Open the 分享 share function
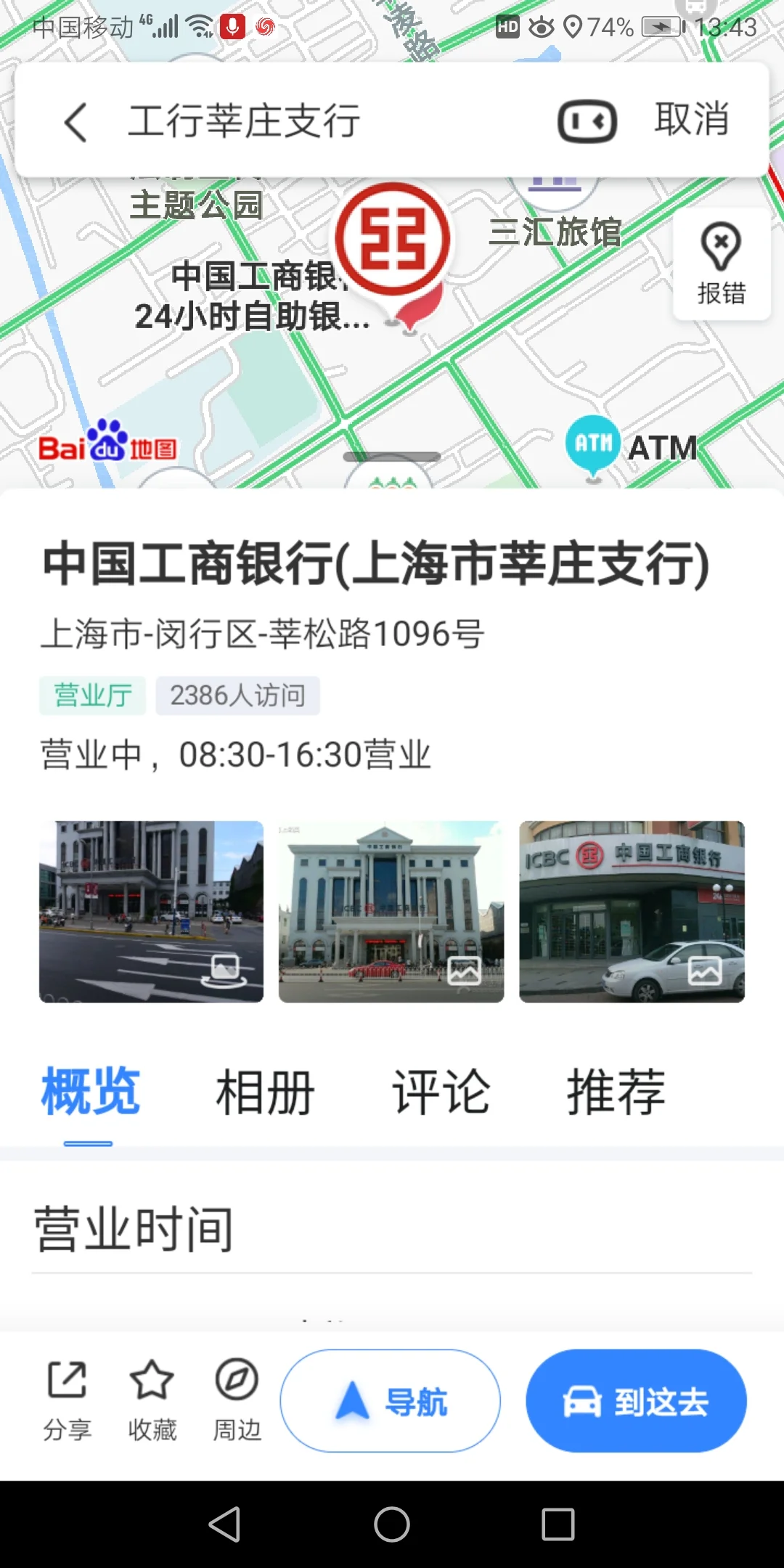Viewport: 784px width, 1568px height. 66,1401
